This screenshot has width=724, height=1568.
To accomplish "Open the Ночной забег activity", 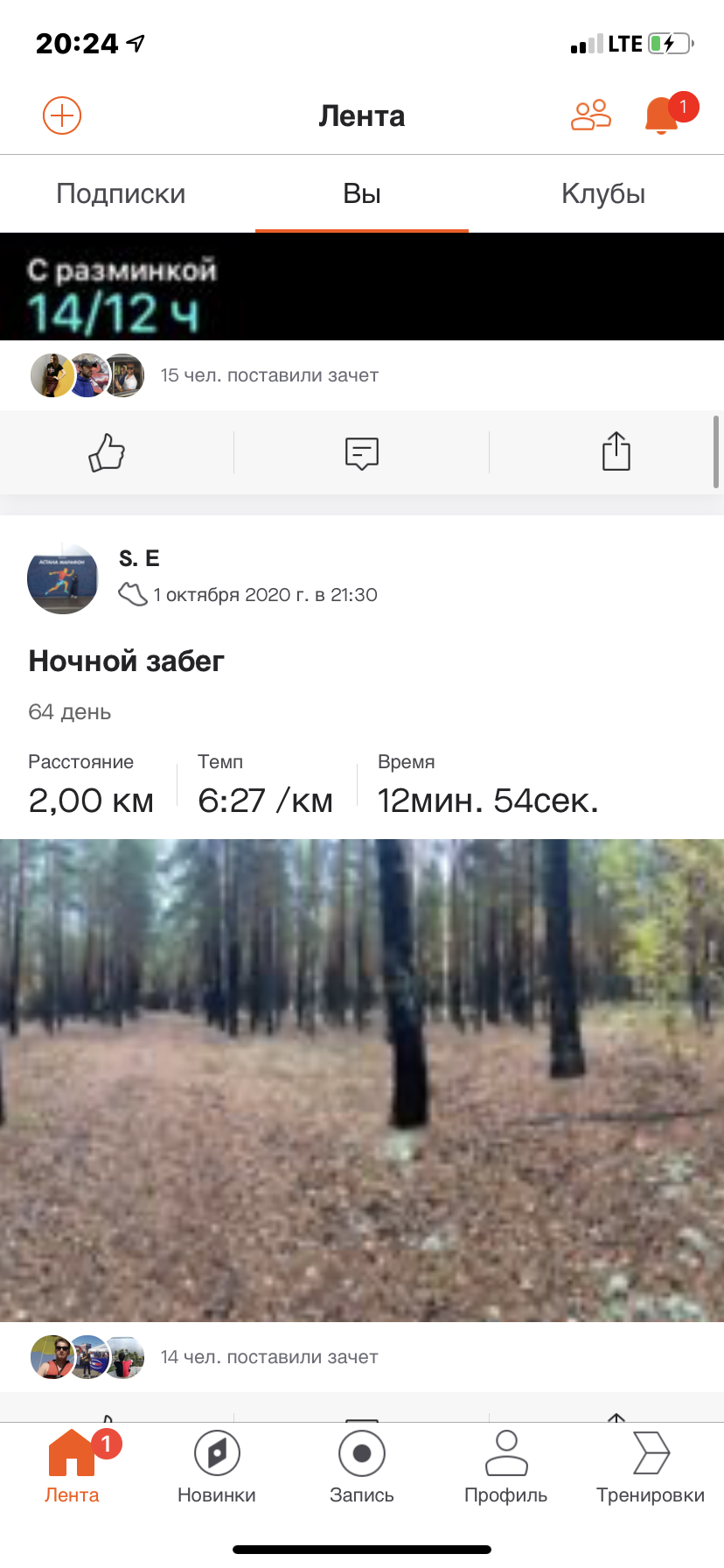I will click(x=127, y=661).
